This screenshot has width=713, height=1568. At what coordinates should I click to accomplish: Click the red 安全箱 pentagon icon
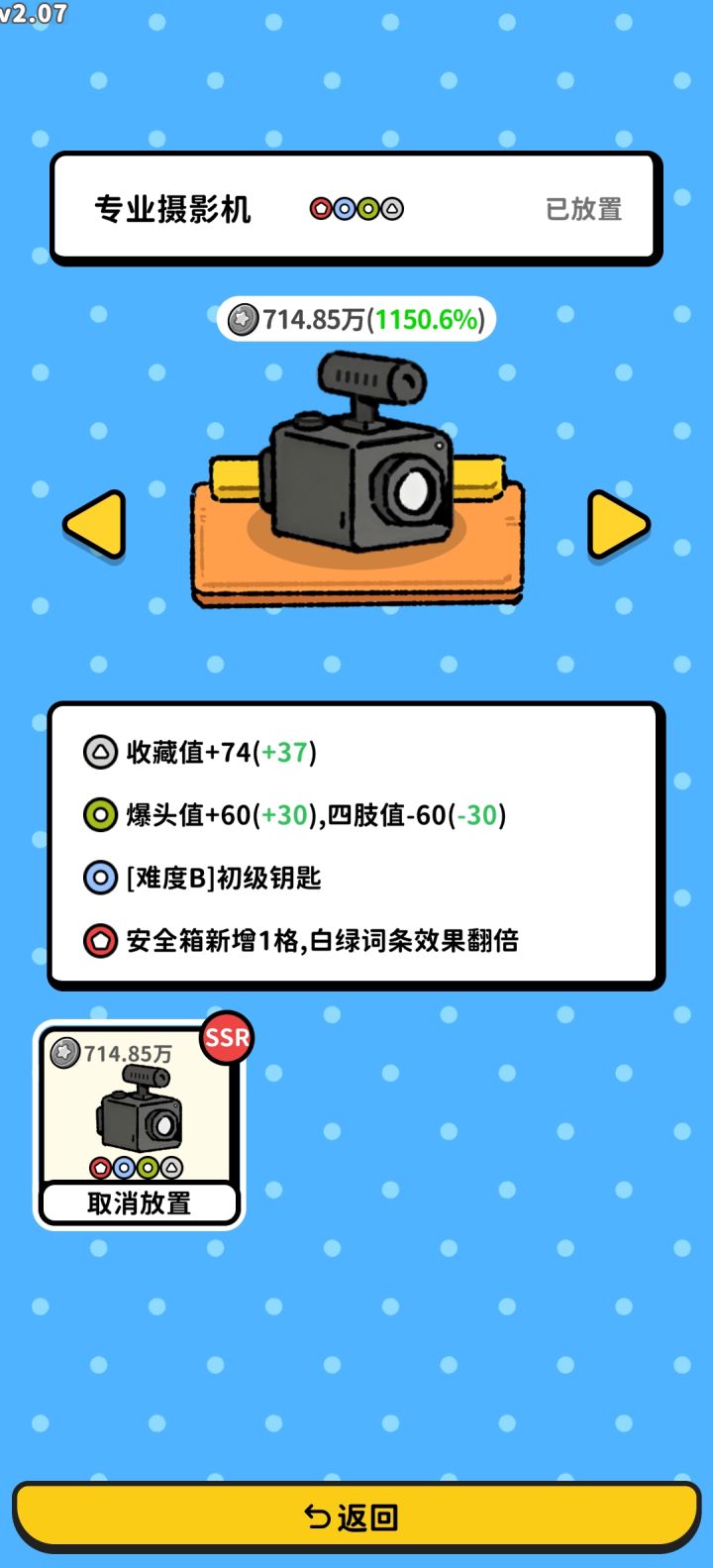pyautogui.click(x=98, y=941)
